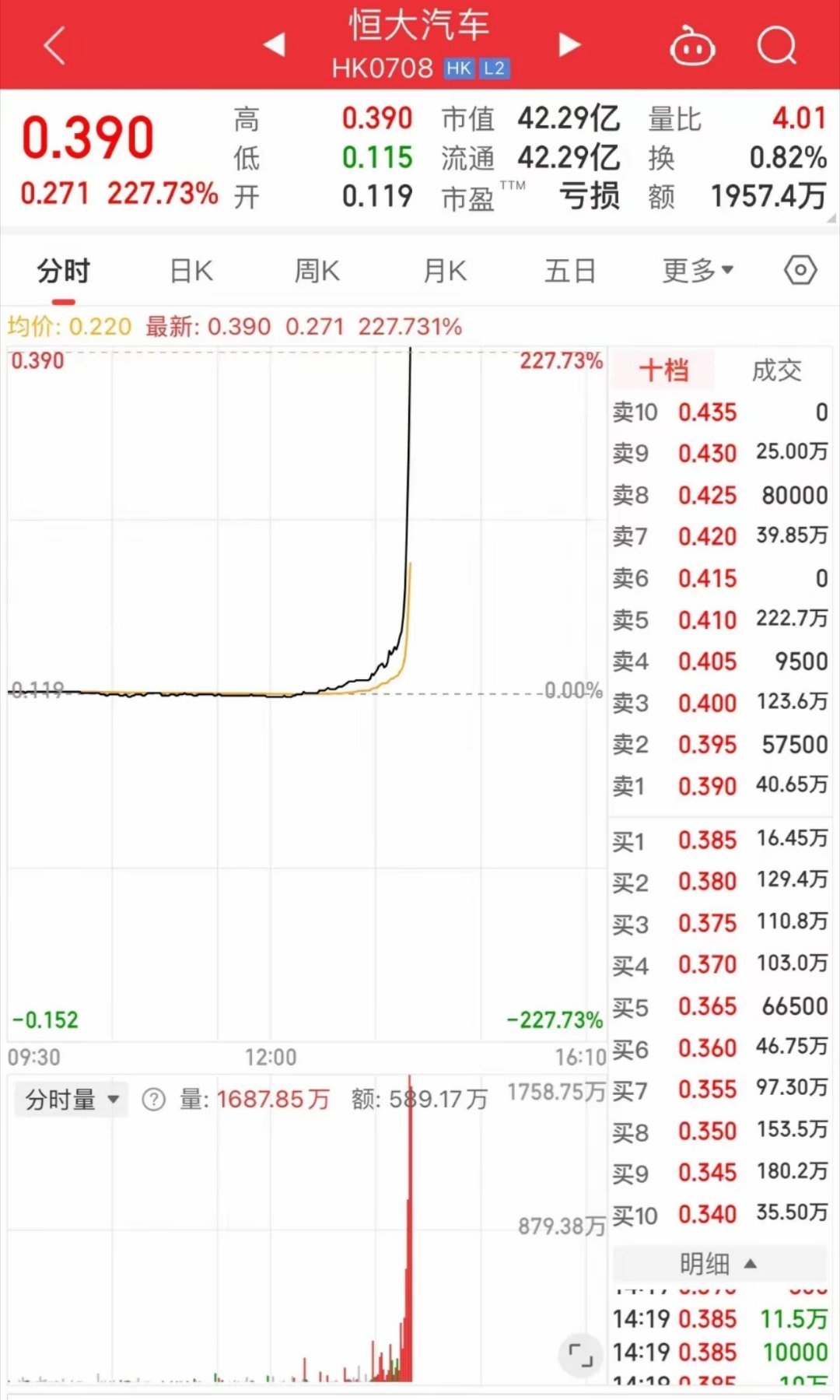Switch to the 周K chart
The height and width of the screenshot is (1400, 840).
pyautogui.click(x=317, y=272)
